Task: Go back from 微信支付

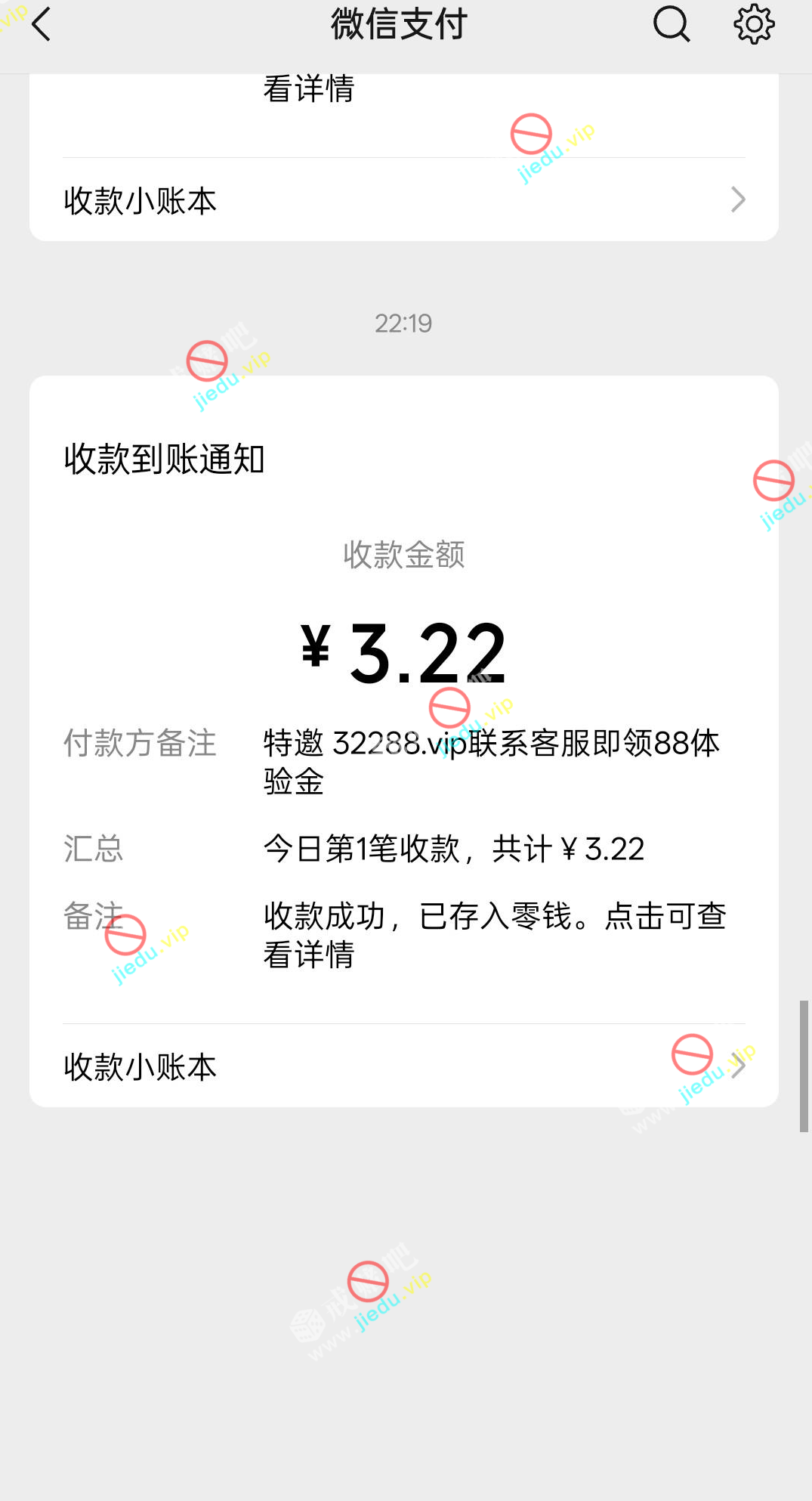Action: (x=42, y=24)
